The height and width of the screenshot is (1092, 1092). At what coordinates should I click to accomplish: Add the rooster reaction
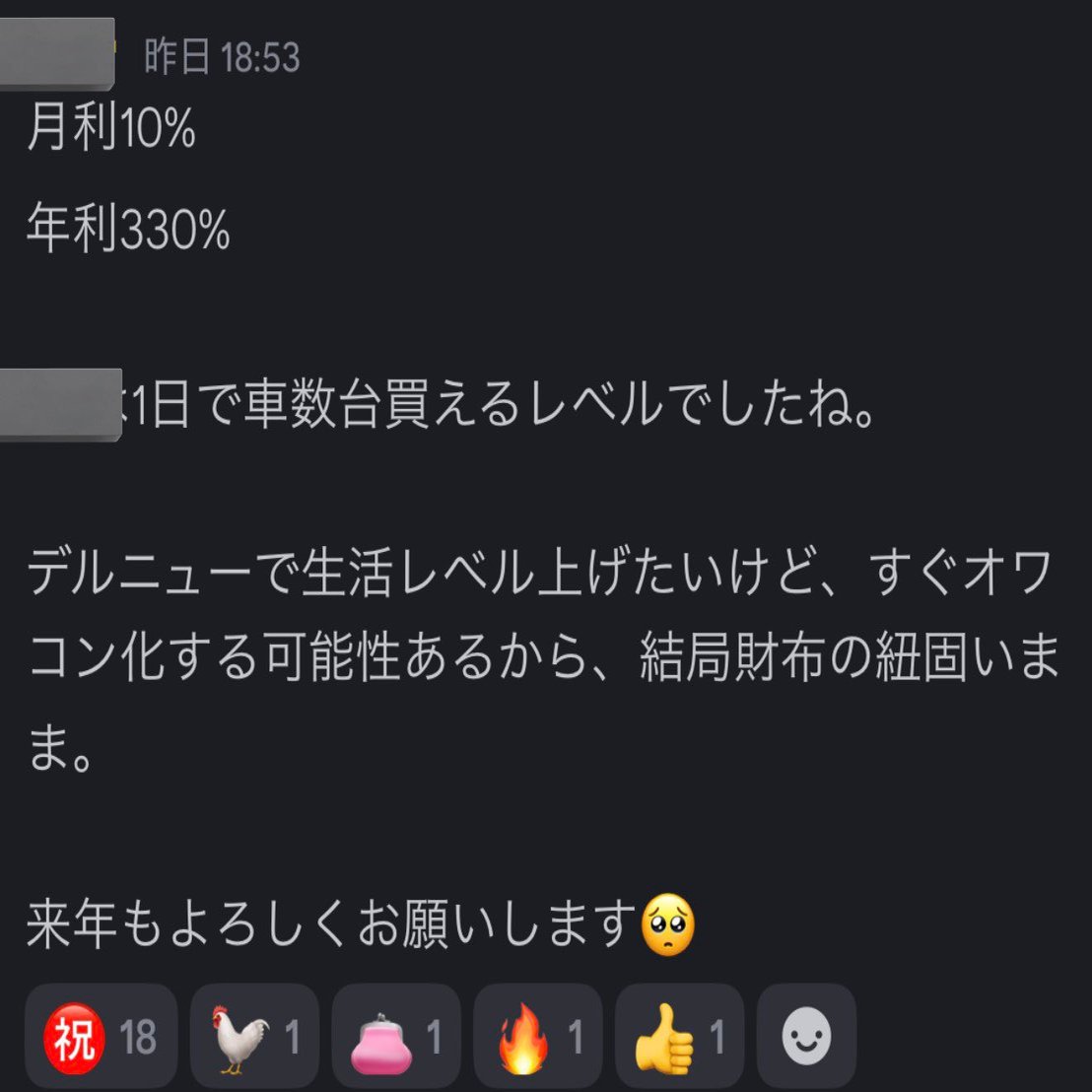(254, 1037)
